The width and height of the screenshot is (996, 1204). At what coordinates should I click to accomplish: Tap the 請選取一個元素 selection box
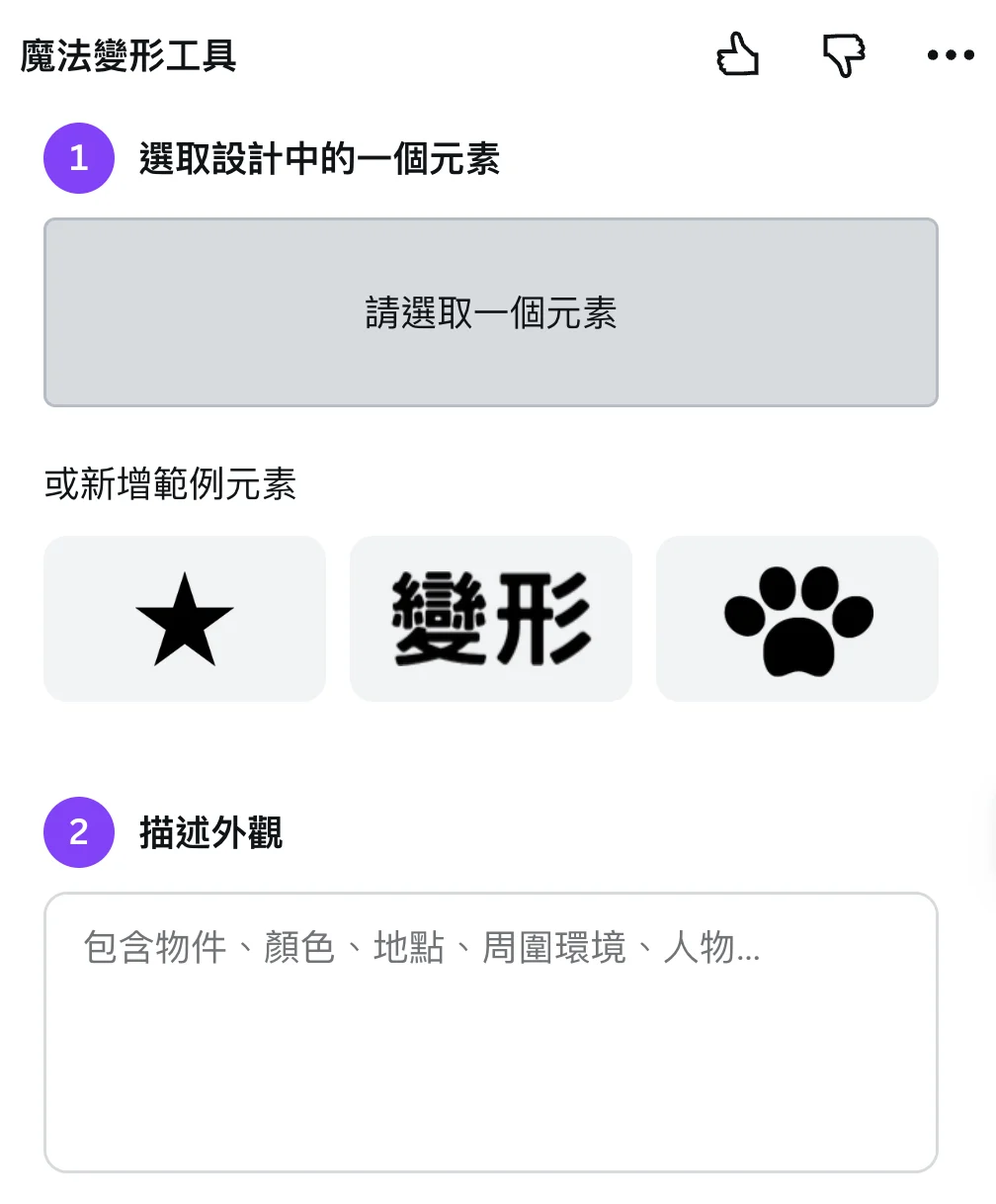point(491,312)
